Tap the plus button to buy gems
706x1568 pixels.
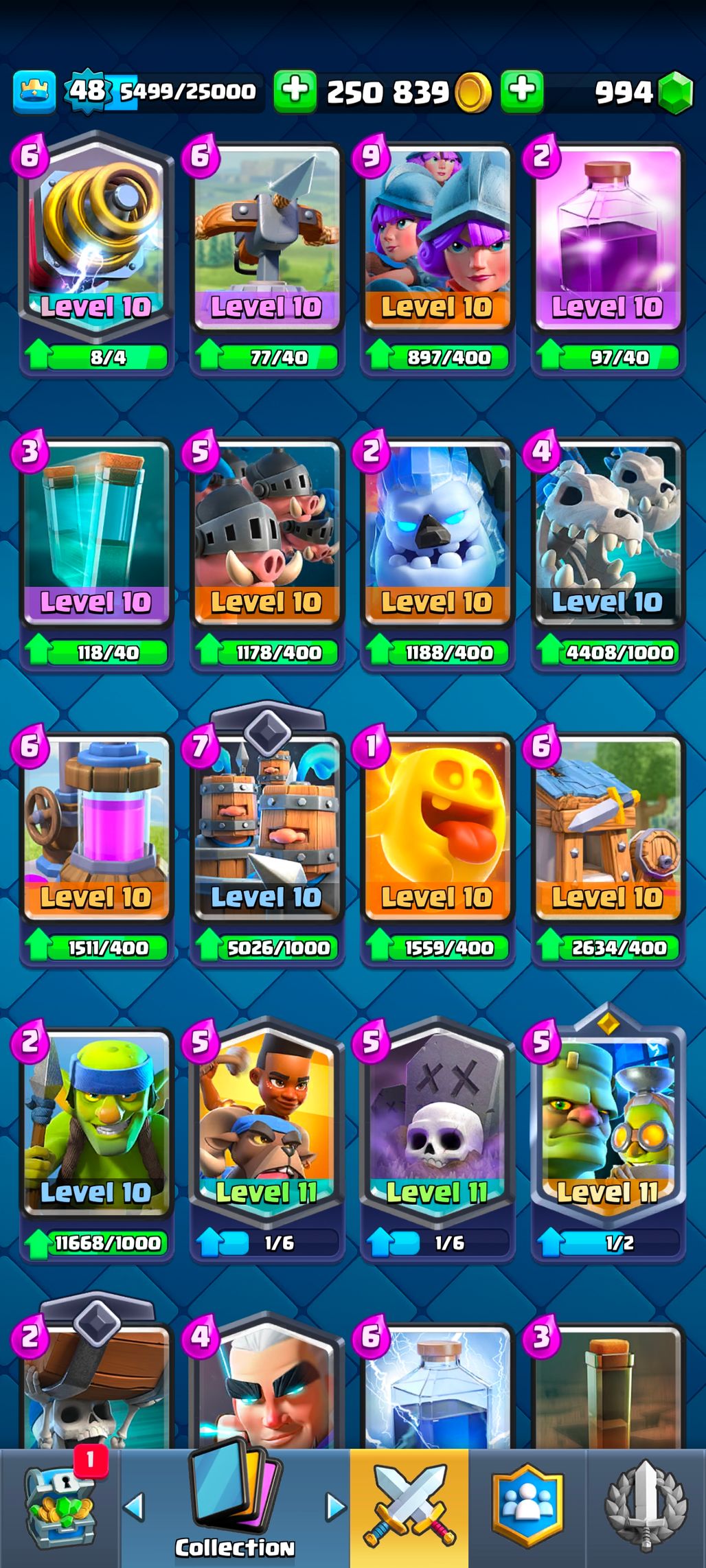pos(522,91)
